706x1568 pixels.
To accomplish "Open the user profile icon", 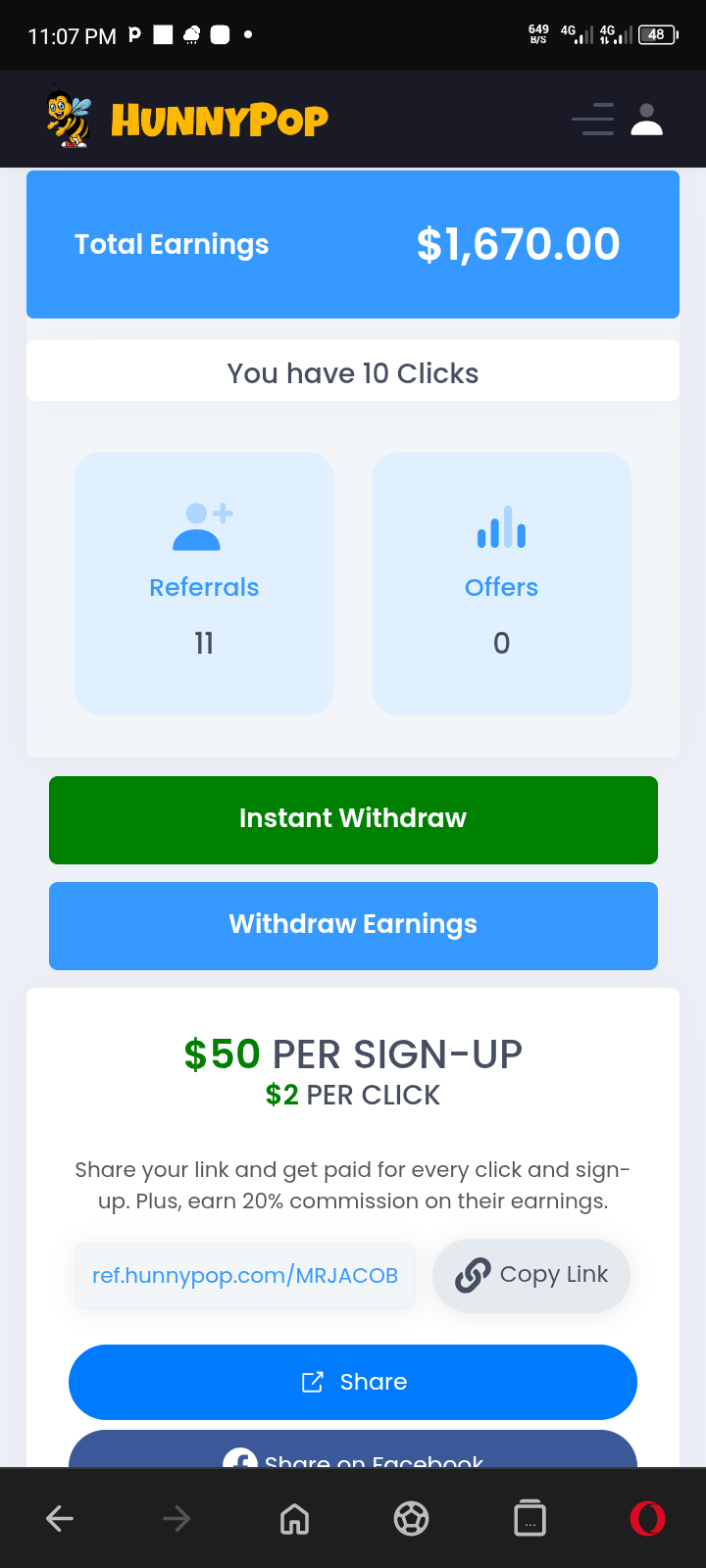I will click(646, 119).
